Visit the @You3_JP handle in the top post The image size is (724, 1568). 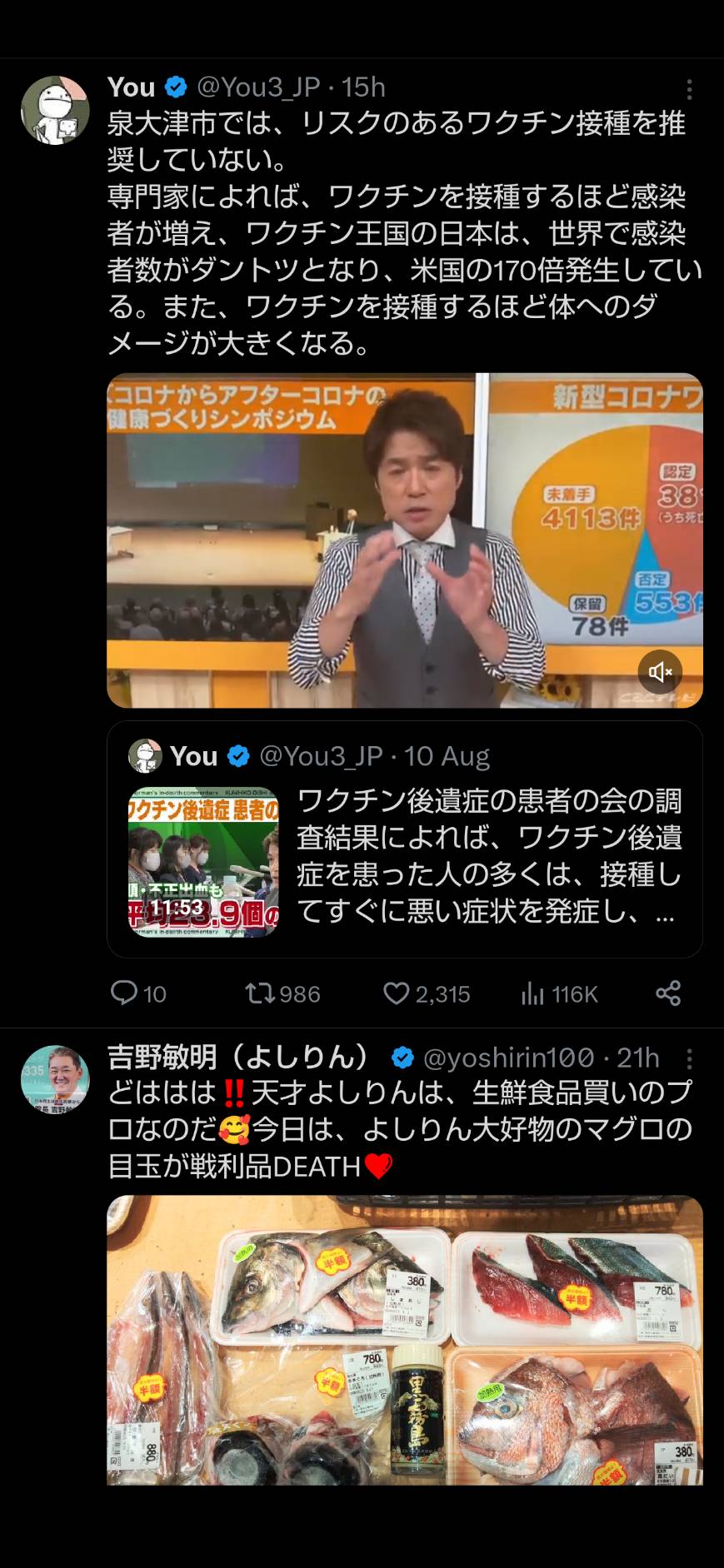(x=258, y=87)
